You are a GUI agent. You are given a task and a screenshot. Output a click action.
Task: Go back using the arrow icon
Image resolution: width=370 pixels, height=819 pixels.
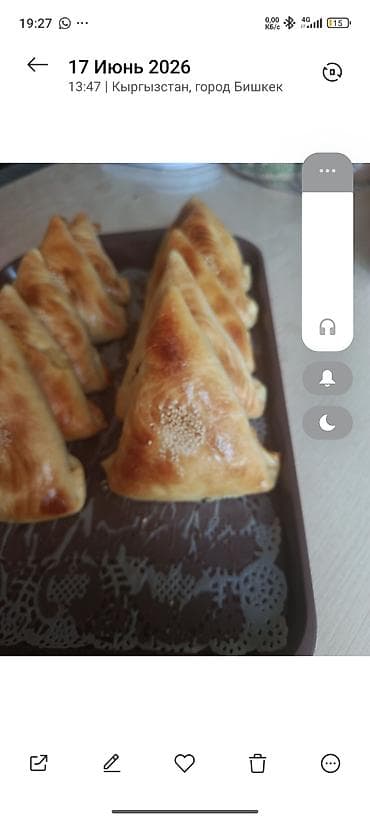pos(37,65)
